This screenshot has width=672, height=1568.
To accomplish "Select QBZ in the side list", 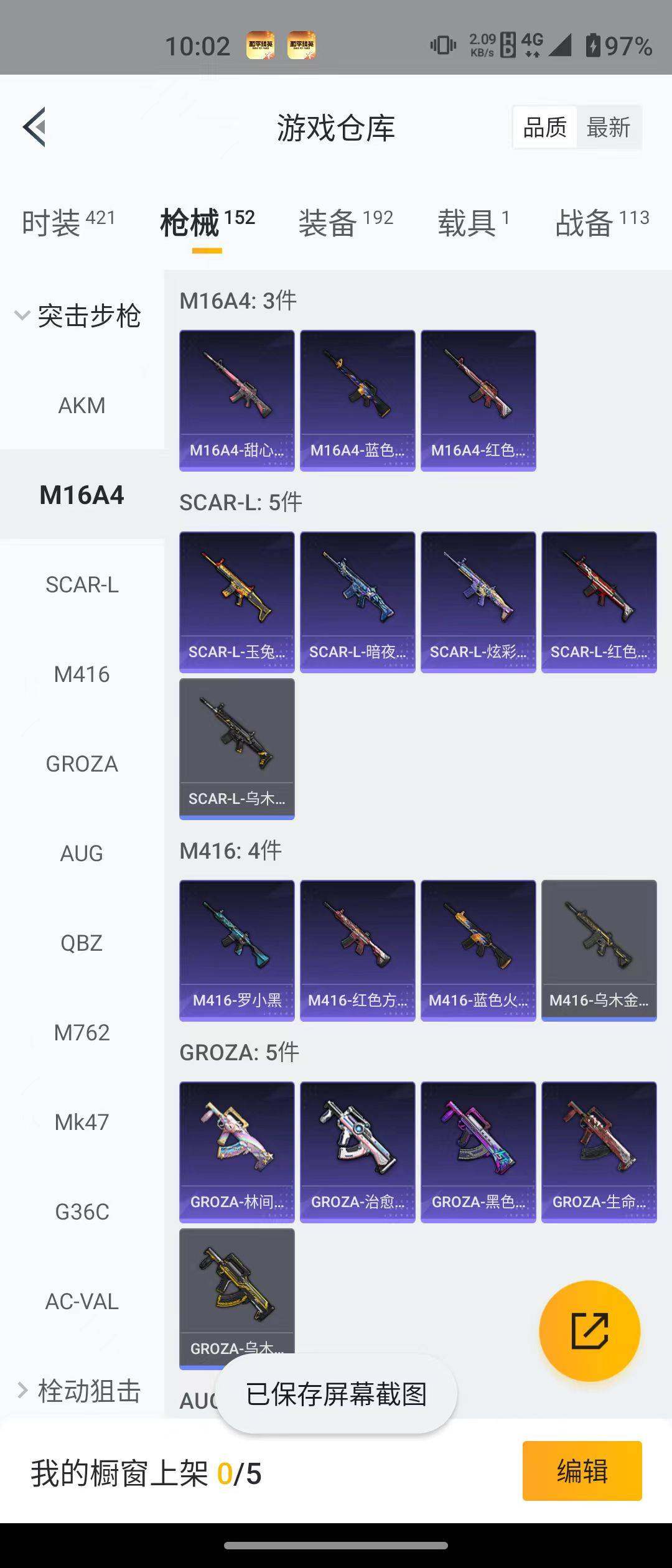I will [82, 943].
